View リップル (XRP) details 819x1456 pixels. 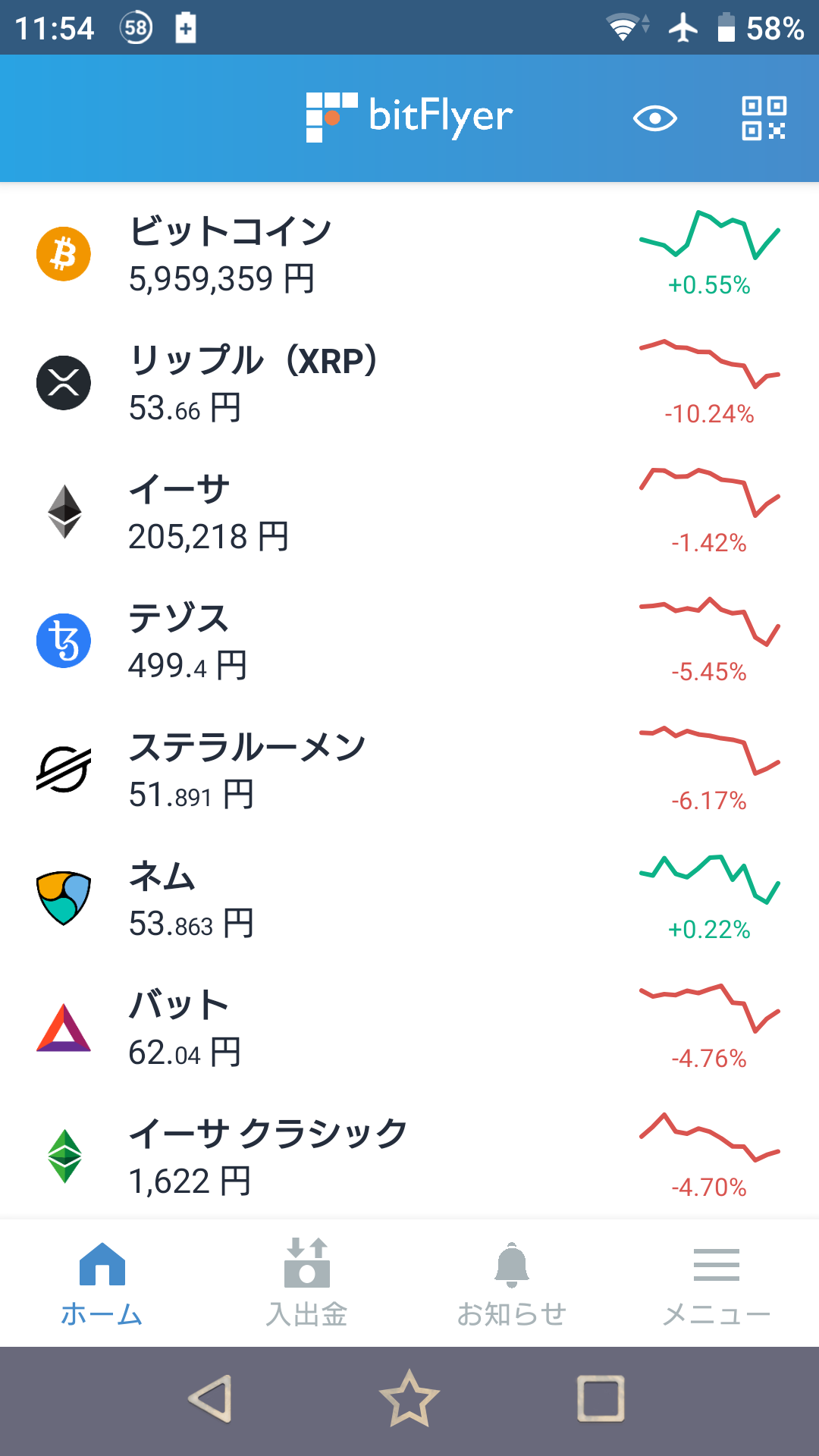click(x=409, y=383)
